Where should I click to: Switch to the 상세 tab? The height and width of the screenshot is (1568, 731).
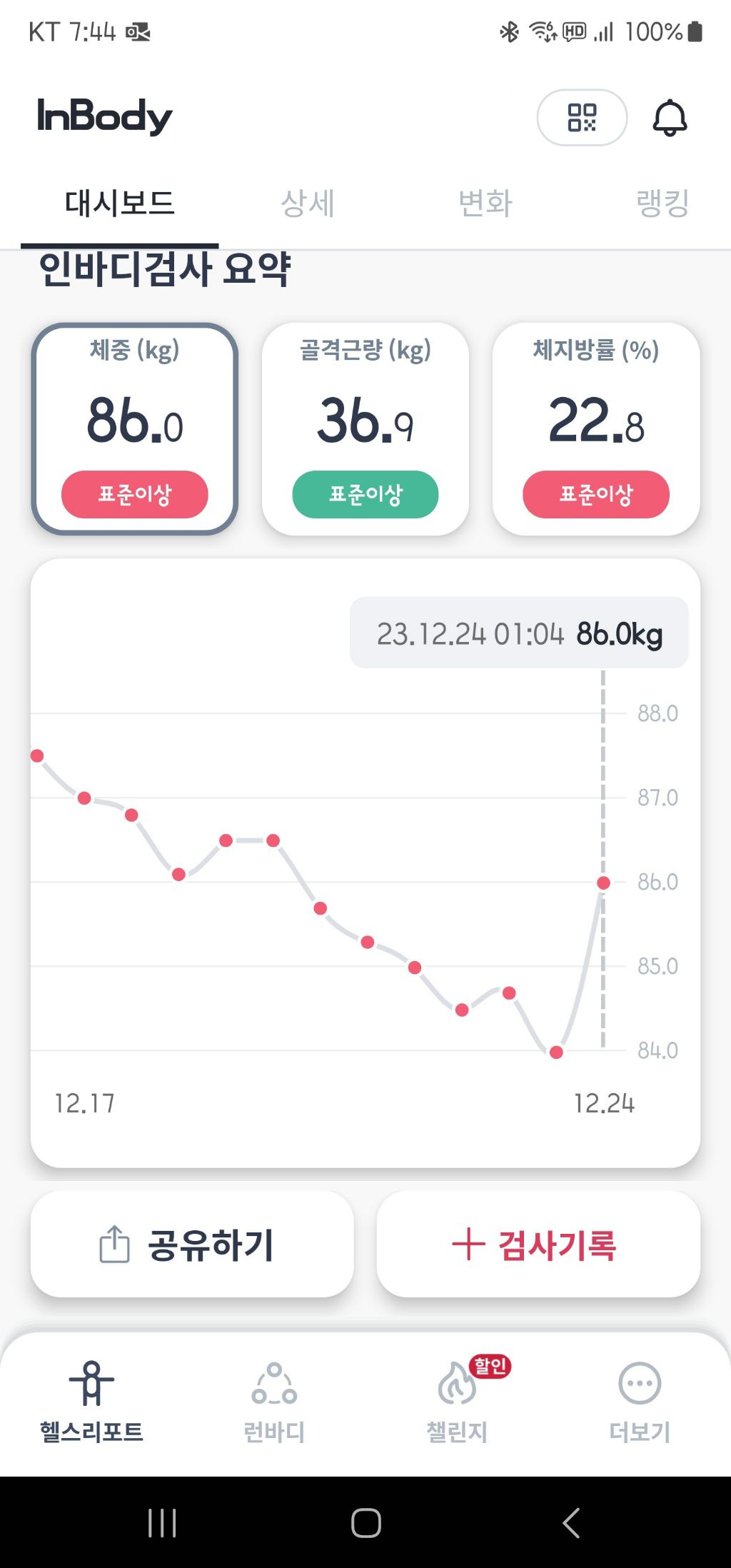307,203
